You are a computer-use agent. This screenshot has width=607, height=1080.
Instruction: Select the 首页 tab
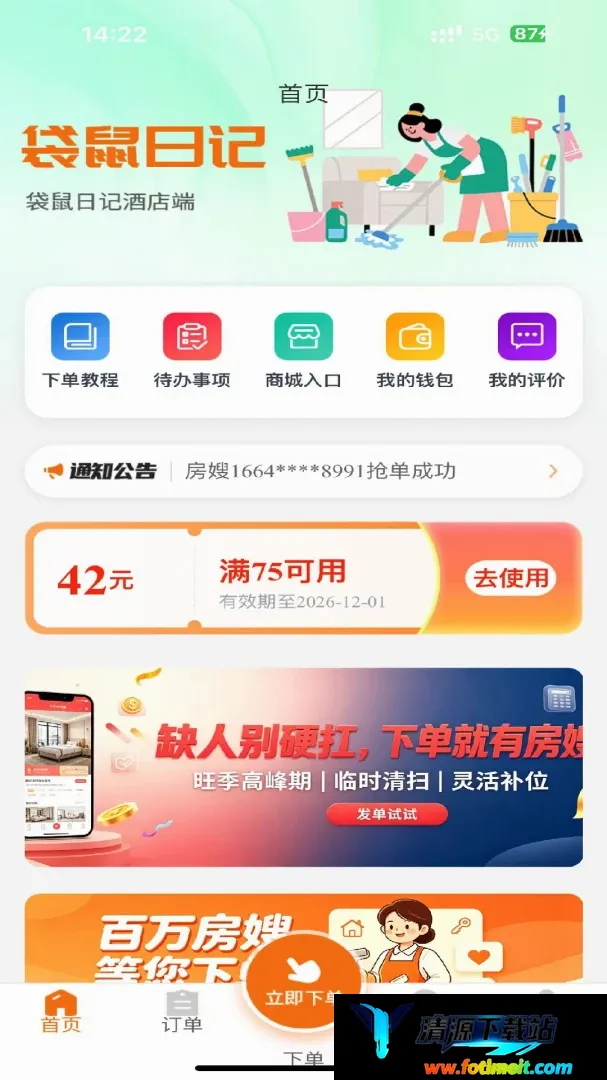(x=61, y=1012)
